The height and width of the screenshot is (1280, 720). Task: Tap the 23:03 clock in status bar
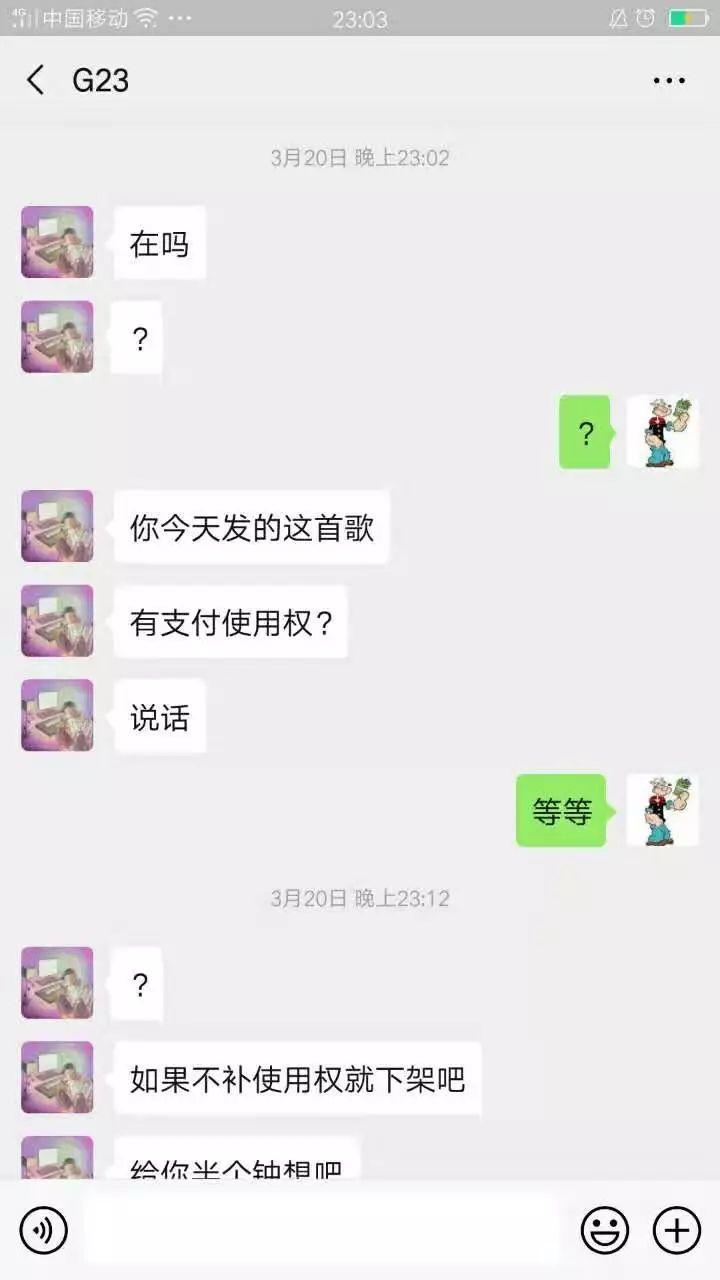[x=359, y=16]
